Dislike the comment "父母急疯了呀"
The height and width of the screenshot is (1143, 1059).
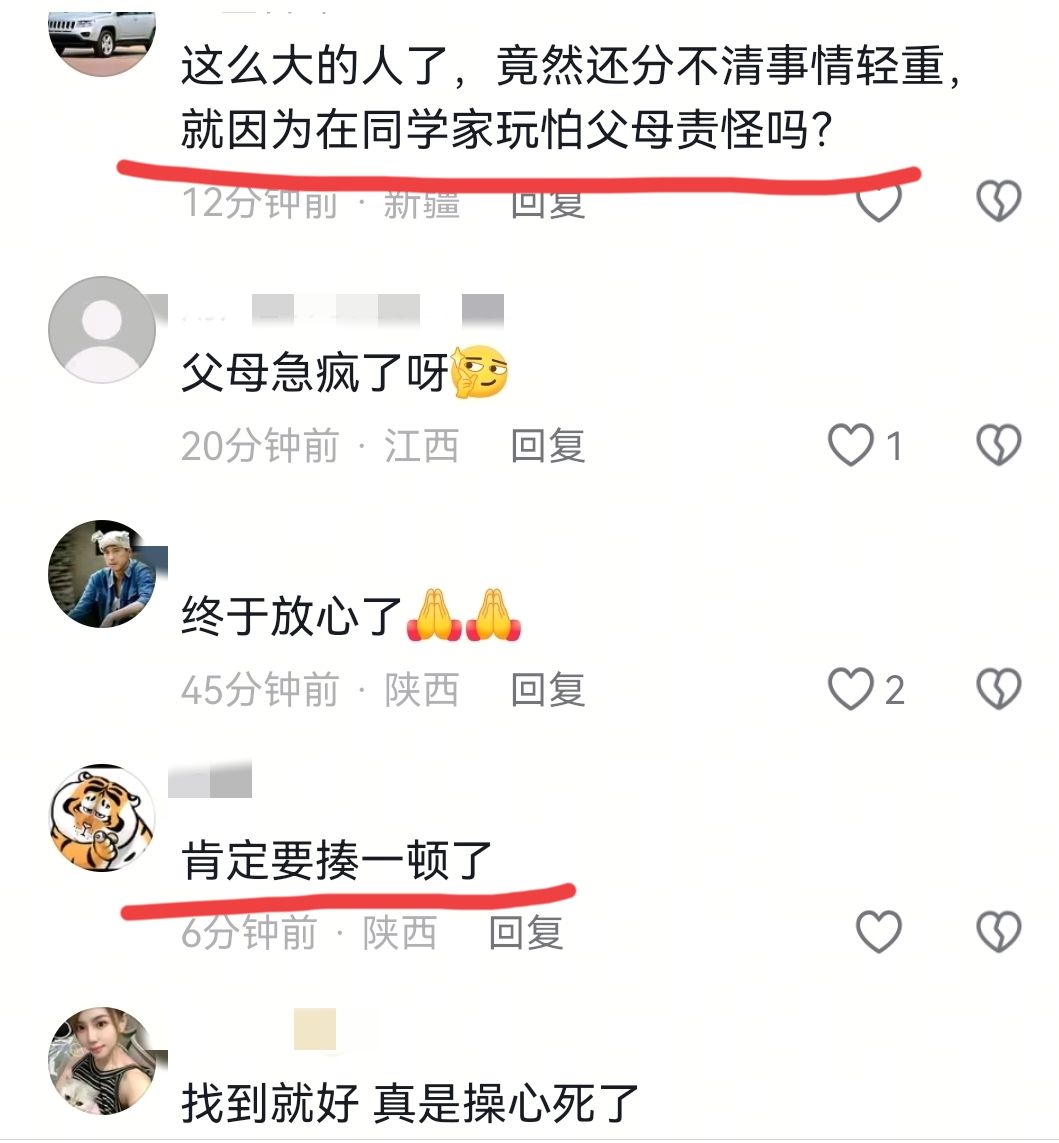click(997, 445)
